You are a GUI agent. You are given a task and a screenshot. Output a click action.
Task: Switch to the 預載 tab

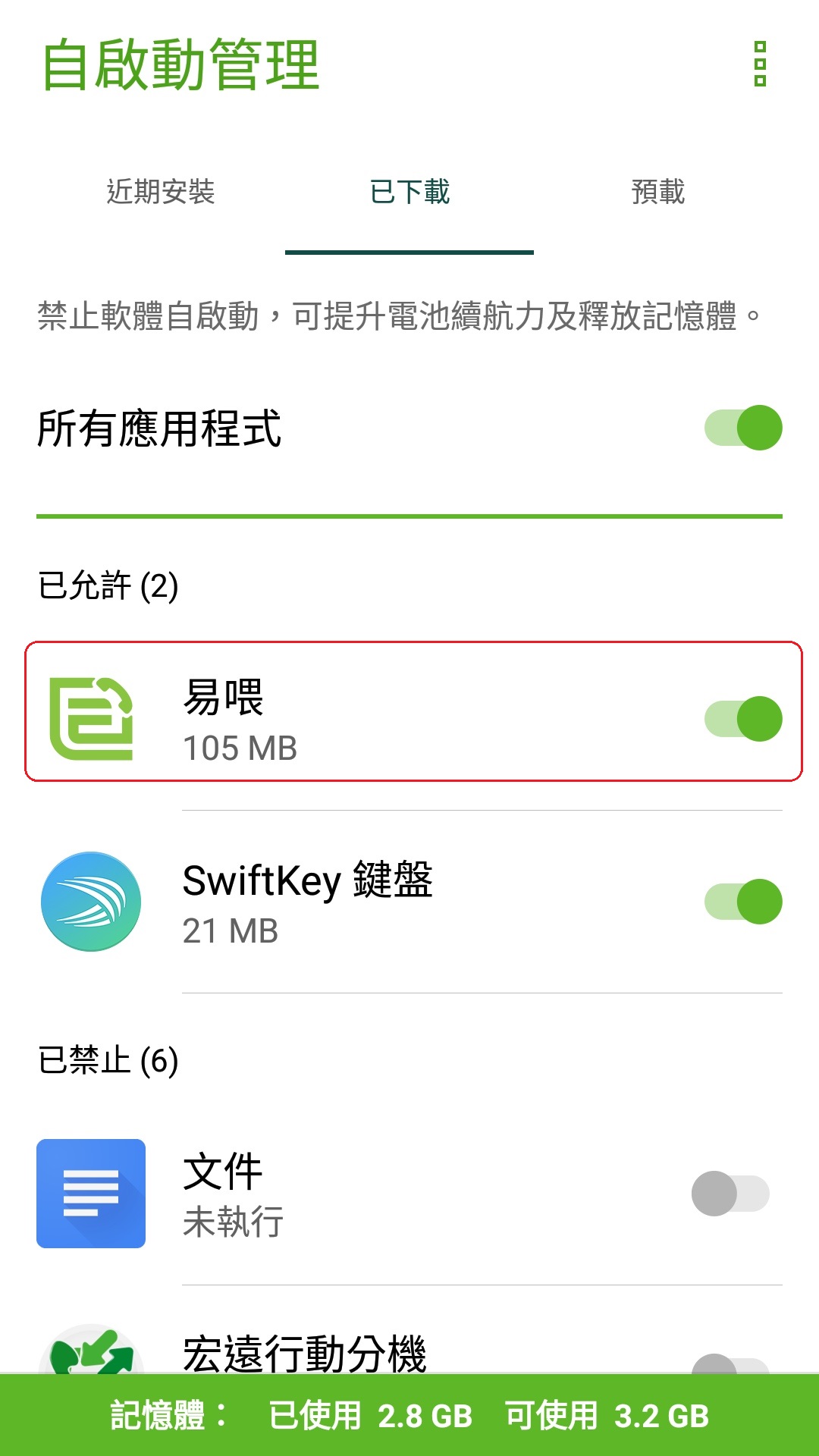(658, 192)
